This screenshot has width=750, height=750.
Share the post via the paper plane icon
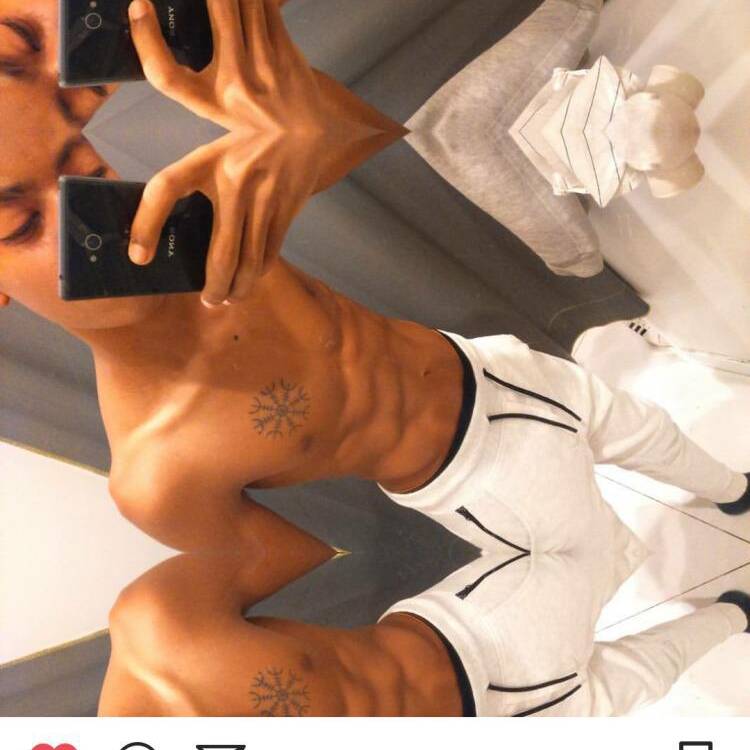(x=221, y=746)
